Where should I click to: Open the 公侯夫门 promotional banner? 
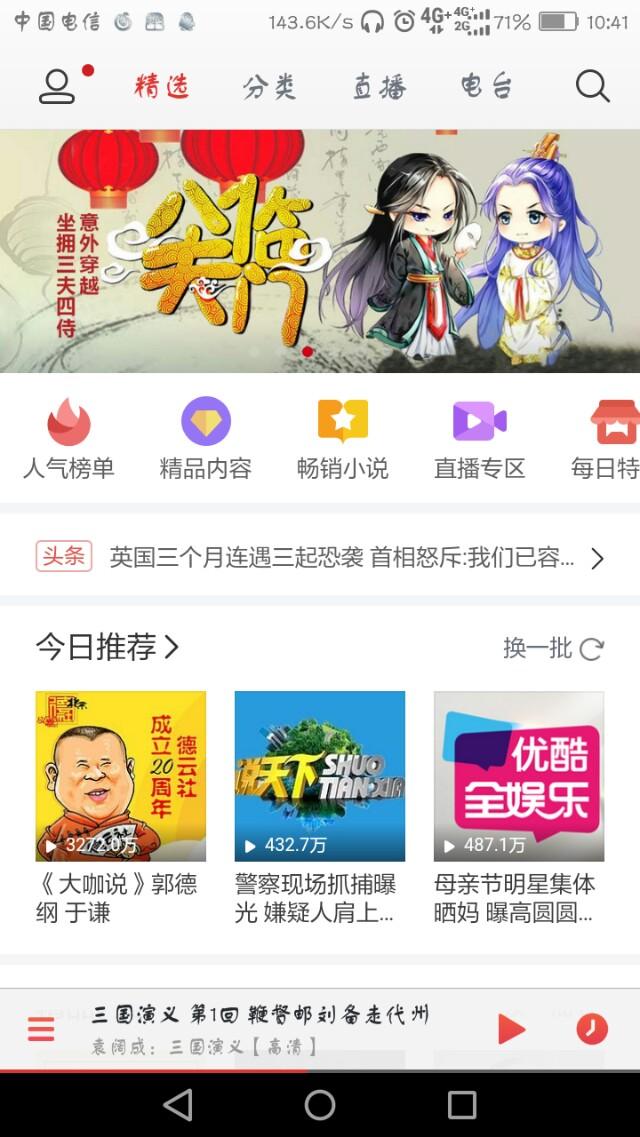pyautogui.click(x=320, y=251)
